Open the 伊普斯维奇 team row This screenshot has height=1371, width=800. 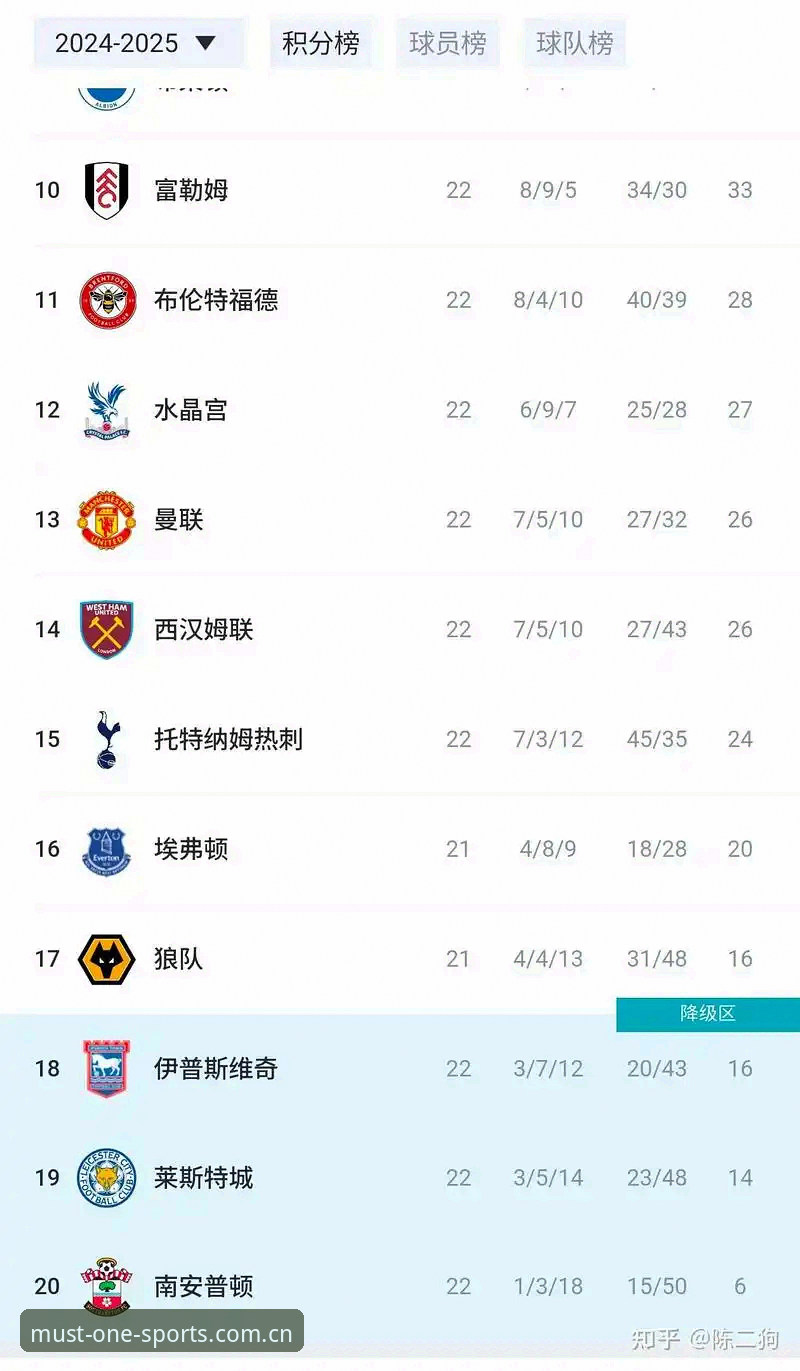400,1068
